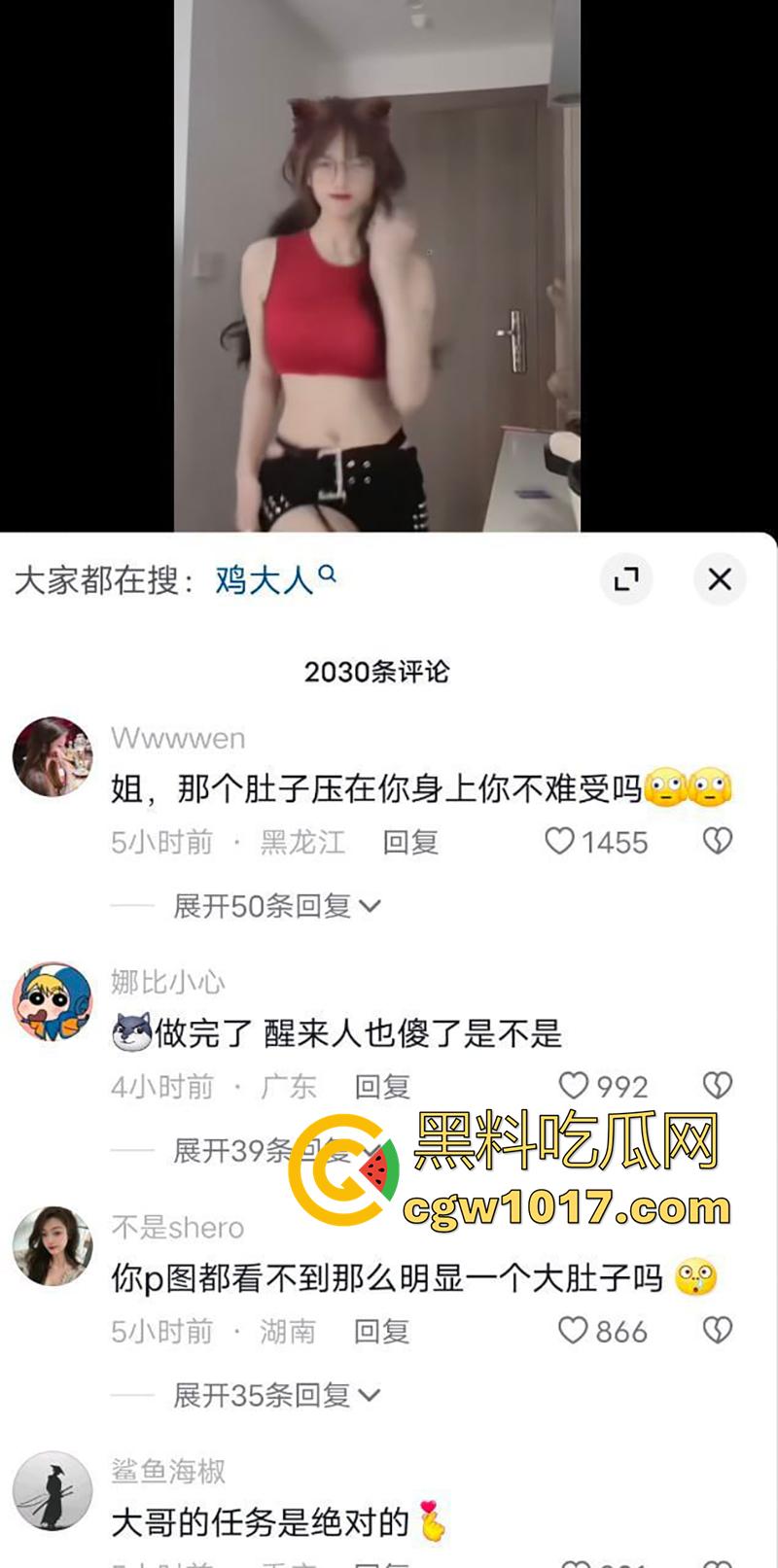Click the dislike icon on Wwwwen's comment
Image resolution: width=778 pixels, height=1568 pixels.
(x=718, y=842)
